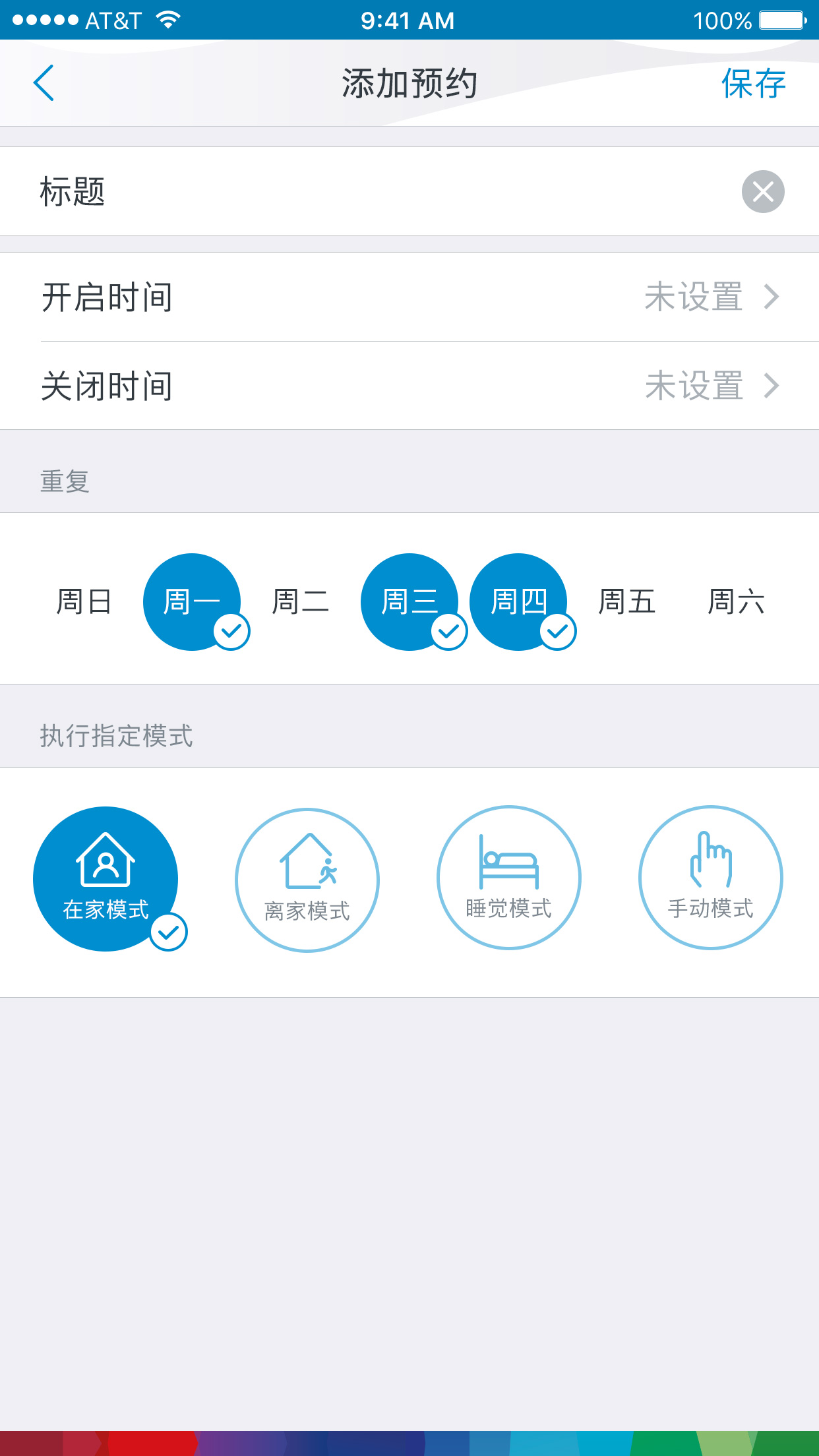Open the 开启时间 time picker
This screenshot has height=1456, width=819.
(409, 298)
